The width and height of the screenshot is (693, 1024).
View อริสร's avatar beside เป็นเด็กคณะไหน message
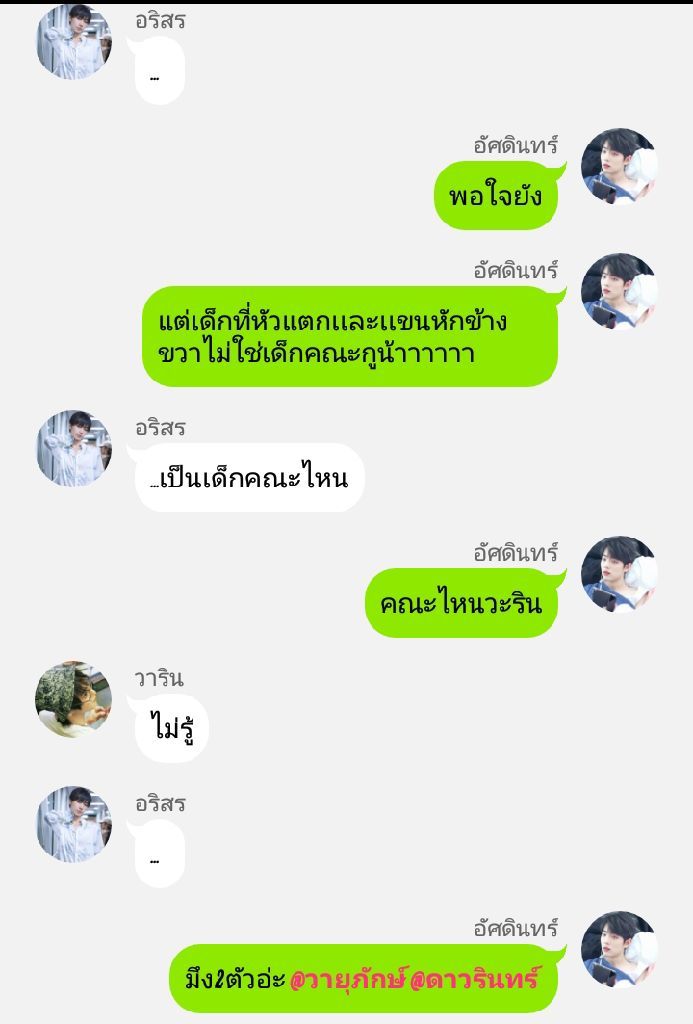pos(74,448)
